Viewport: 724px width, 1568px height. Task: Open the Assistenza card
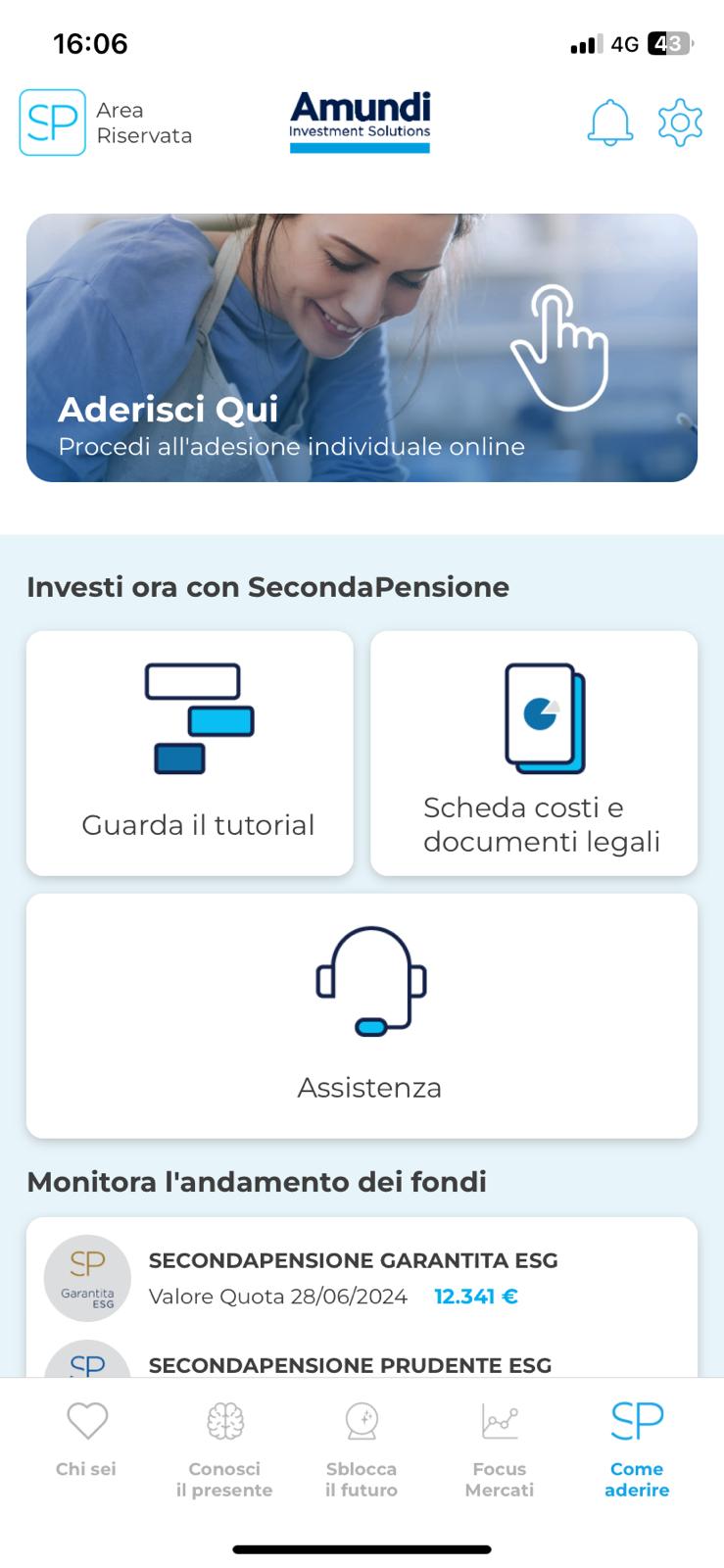(362, 1015)
